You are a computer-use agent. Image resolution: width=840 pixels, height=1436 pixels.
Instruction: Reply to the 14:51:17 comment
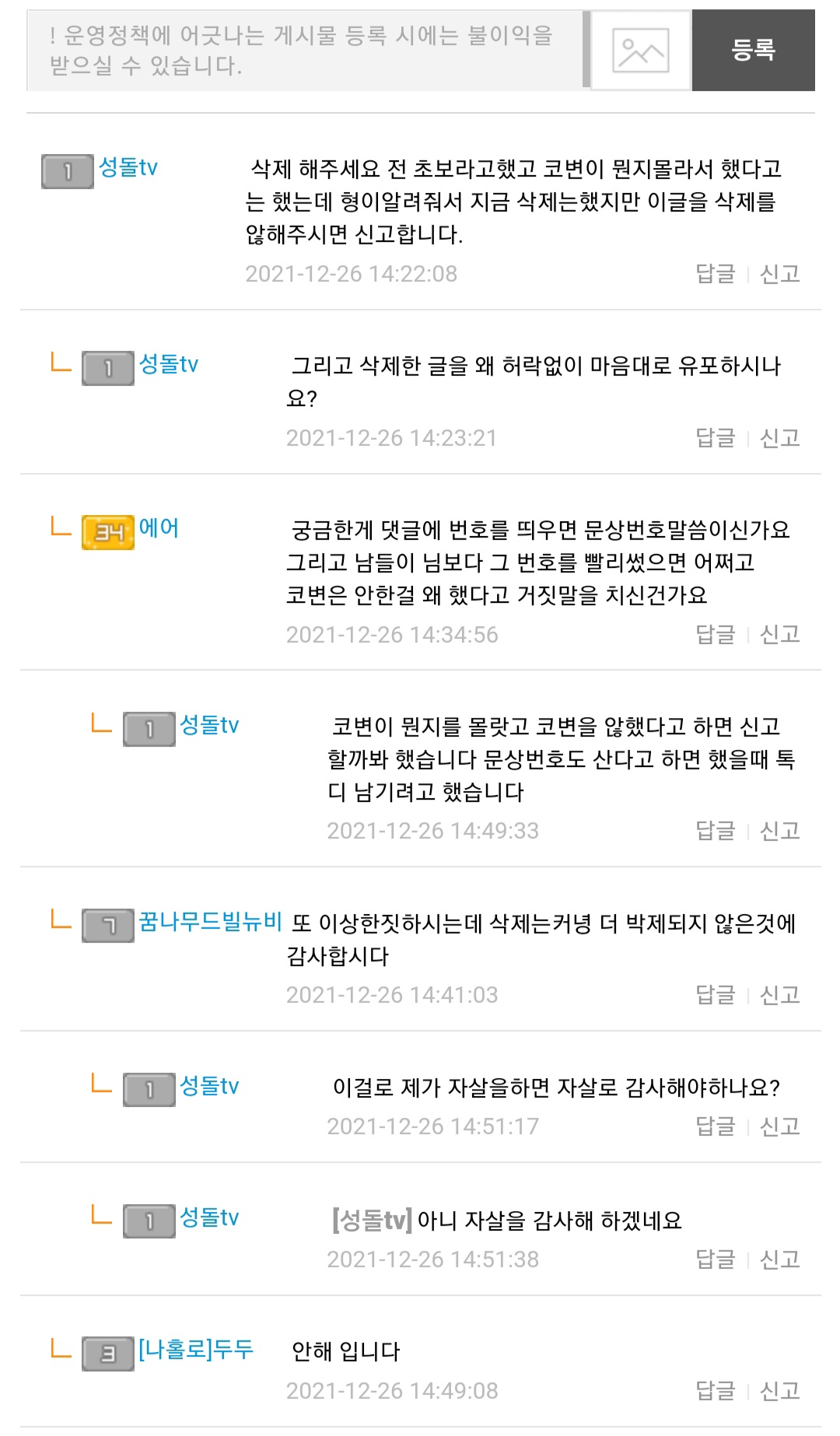coord(715,1126)
